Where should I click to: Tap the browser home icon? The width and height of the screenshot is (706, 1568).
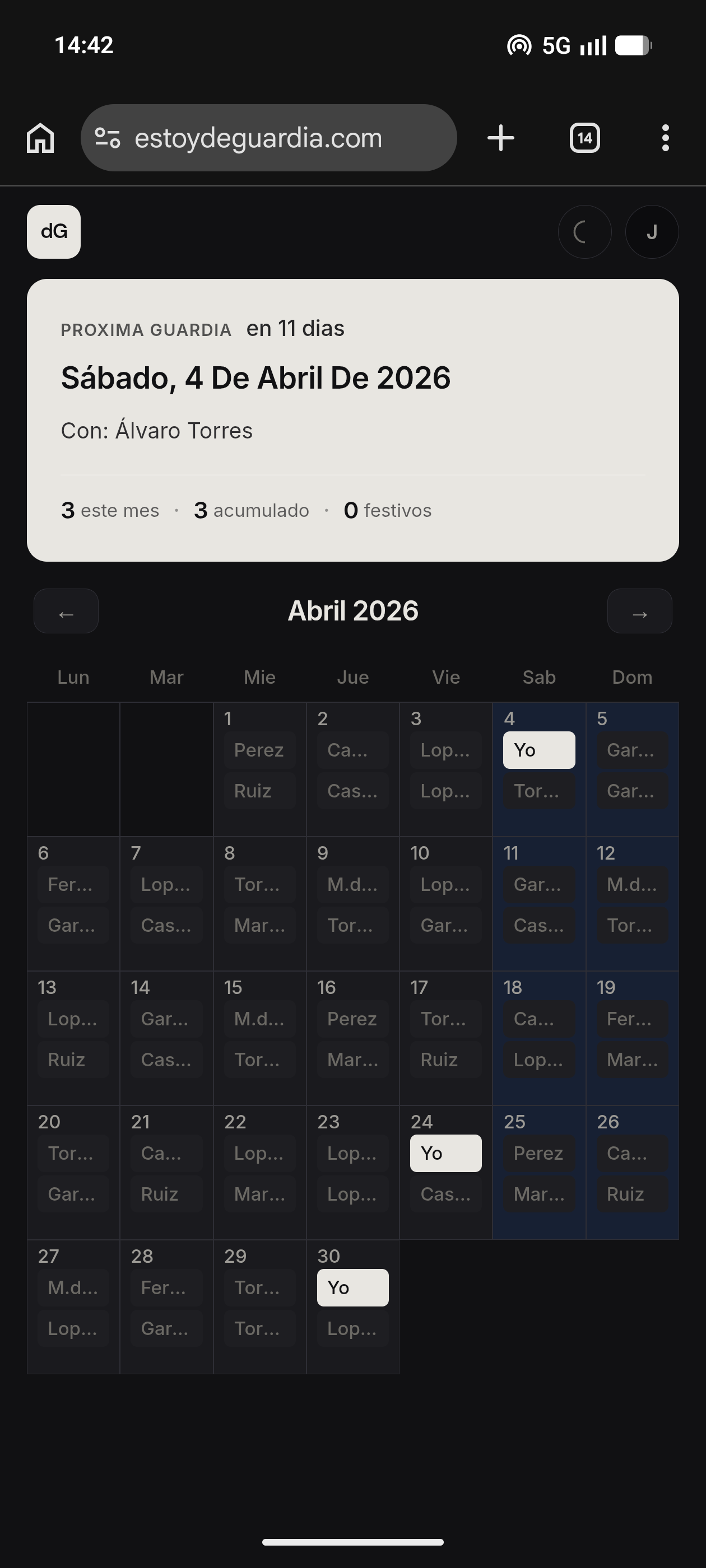tap(40, 138)
